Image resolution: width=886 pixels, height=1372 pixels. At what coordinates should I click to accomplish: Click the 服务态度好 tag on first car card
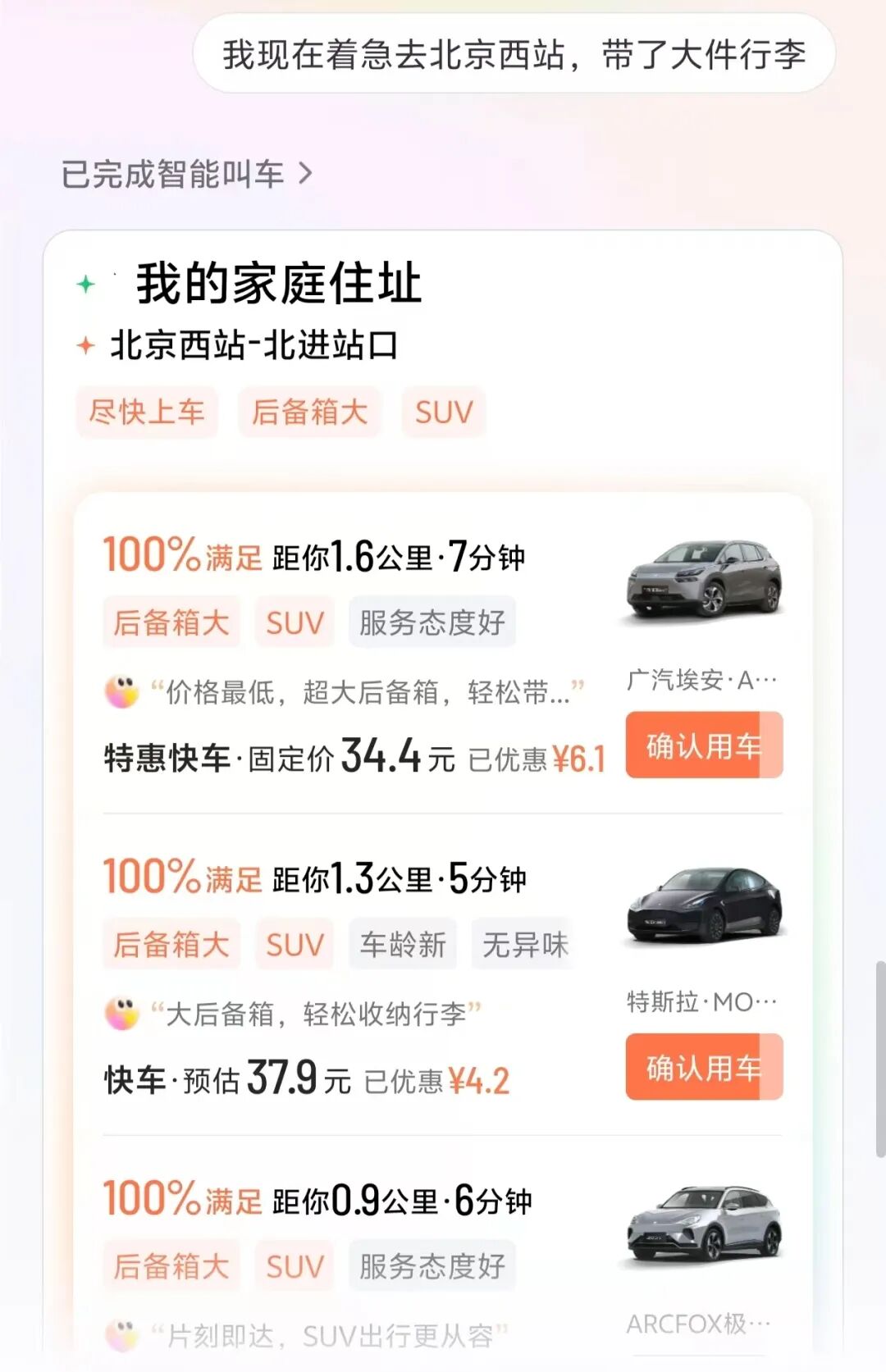(x=431, y=622)
